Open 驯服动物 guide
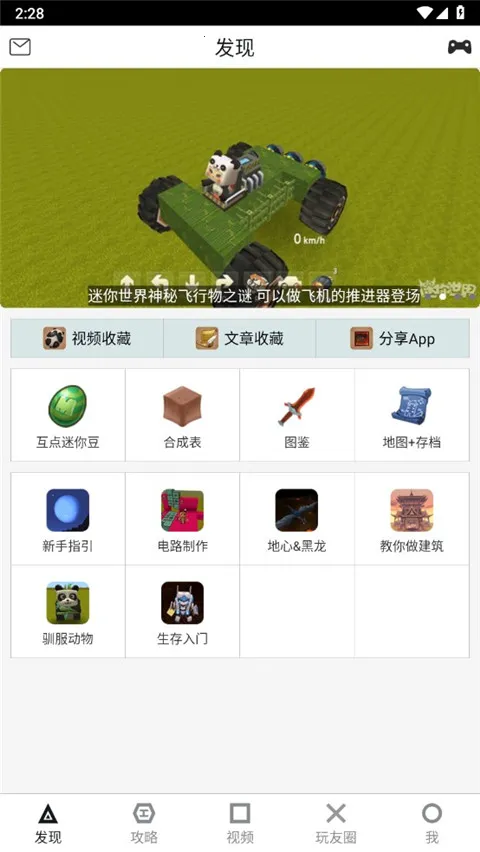Screen dimensions: 480x852 click(x=68, y=612)
